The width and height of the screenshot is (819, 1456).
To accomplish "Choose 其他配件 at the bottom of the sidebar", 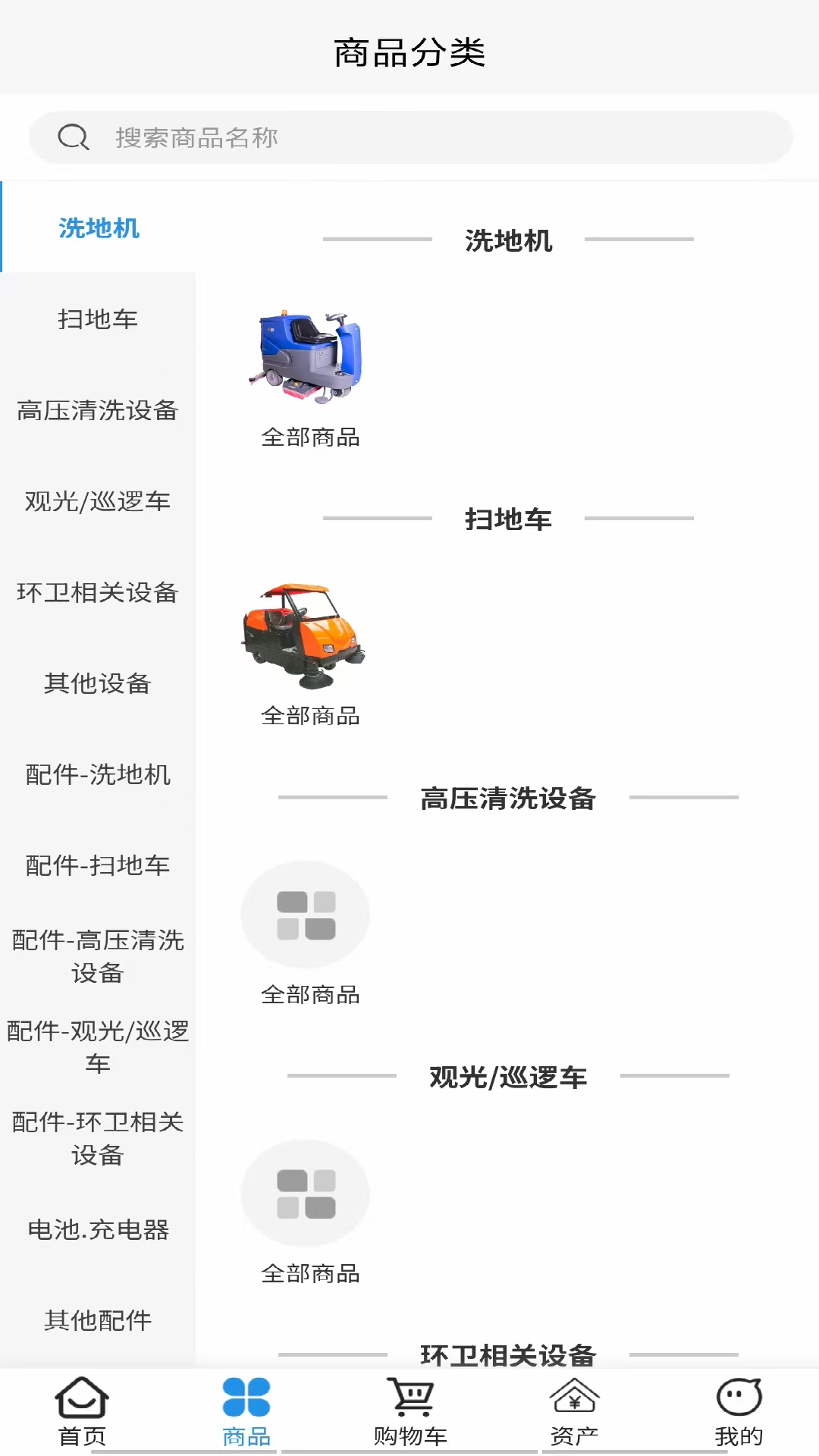I will coord(98,1321).
